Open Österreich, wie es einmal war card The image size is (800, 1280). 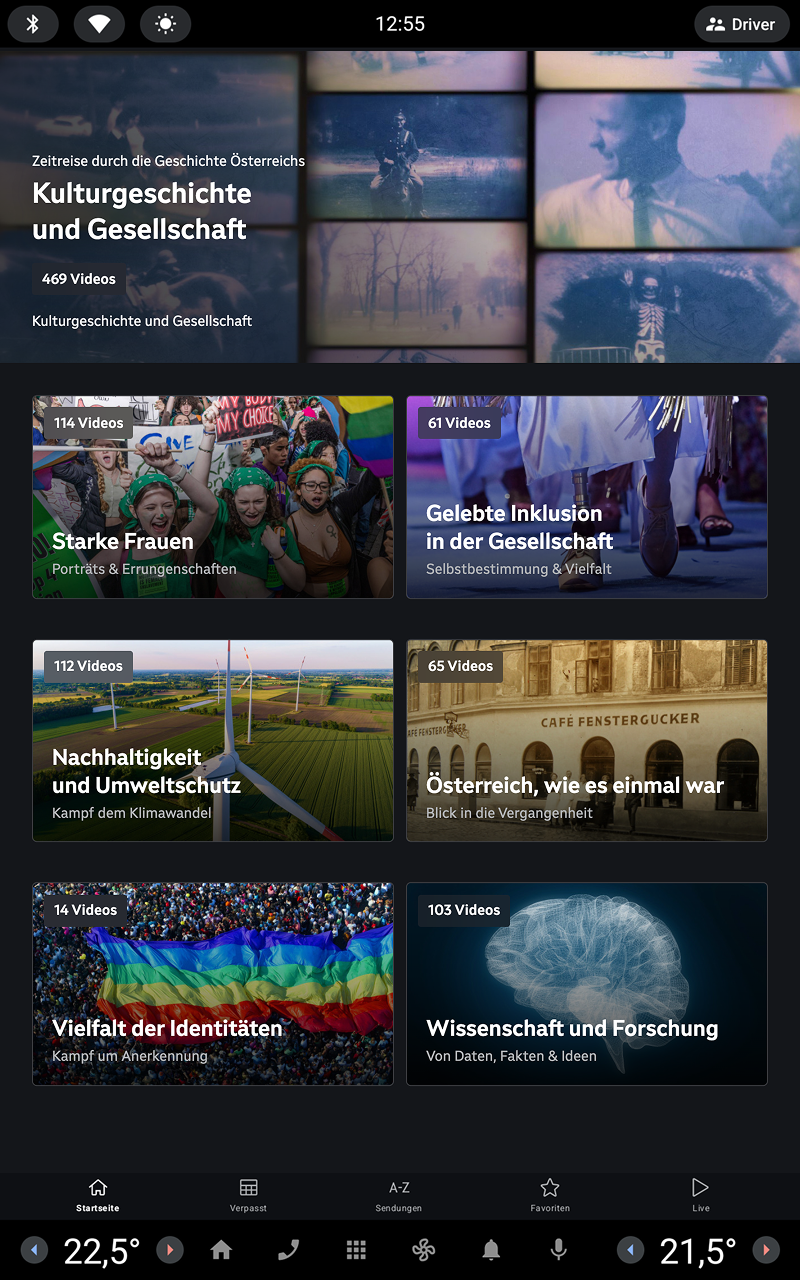click(587, 740)
